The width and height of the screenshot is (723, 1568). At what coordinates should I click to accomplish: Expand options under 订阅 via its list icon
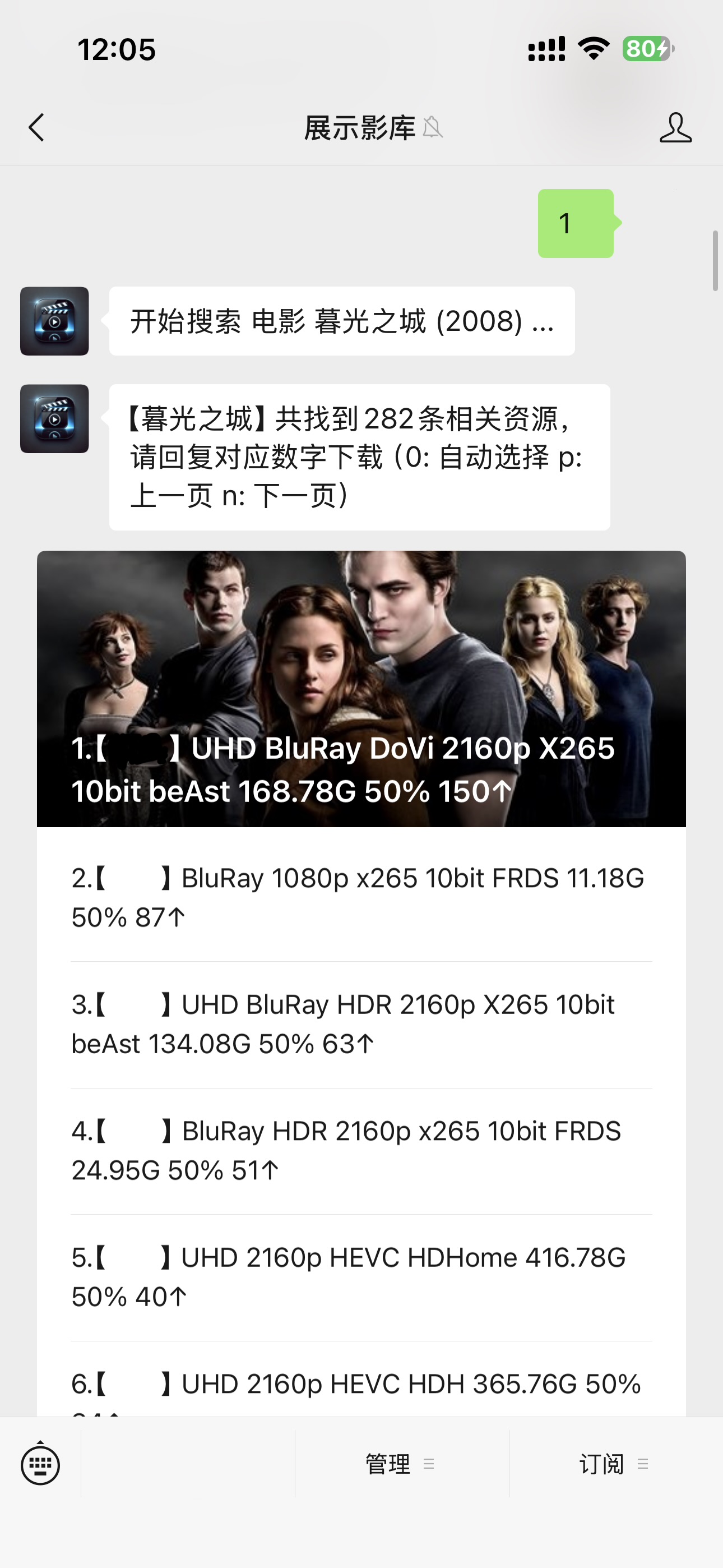coord(643,1464)
